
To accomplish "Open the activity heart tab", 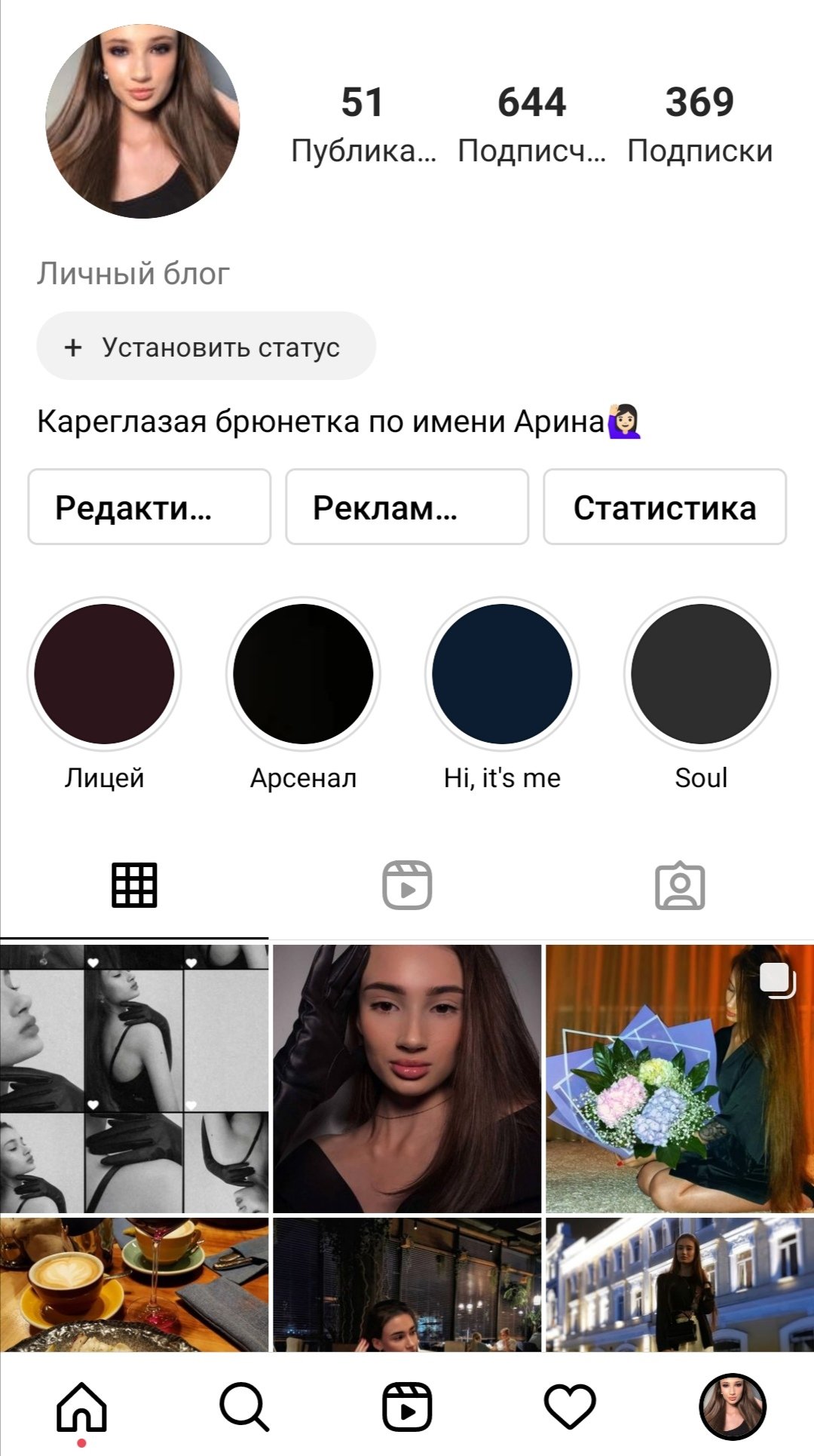I will tap(570, 1407).
